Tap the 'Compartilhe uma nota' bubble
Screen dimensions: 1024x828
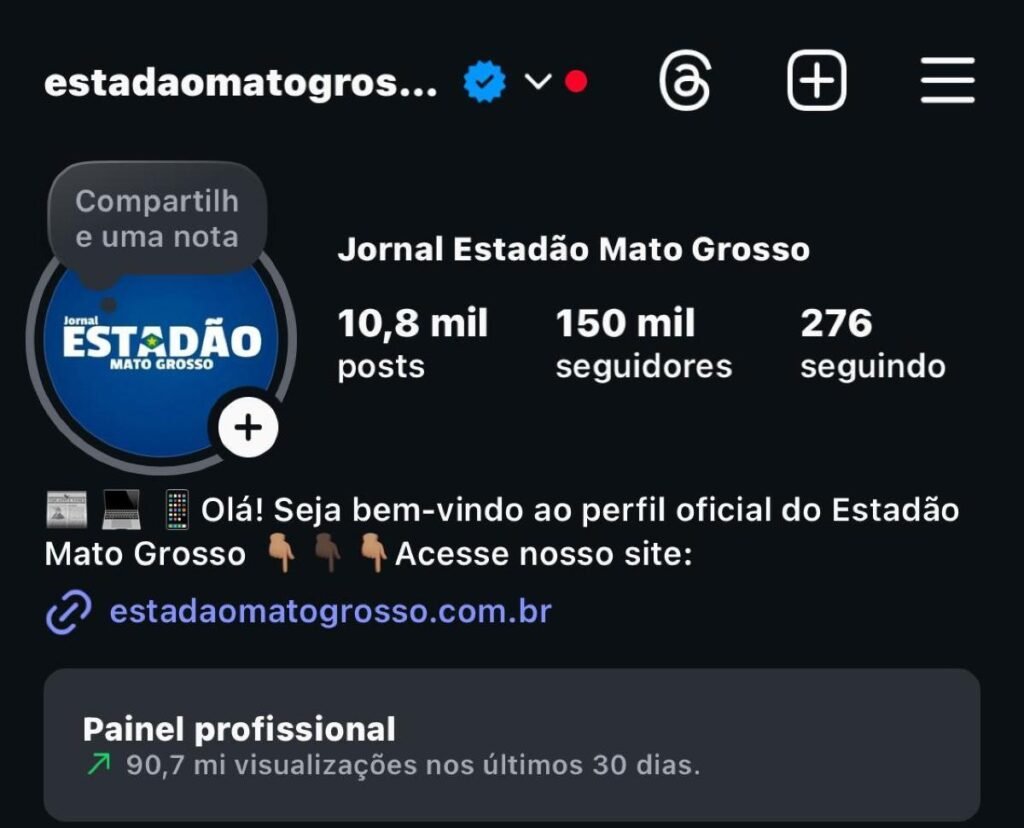click(x=157, y=219)
